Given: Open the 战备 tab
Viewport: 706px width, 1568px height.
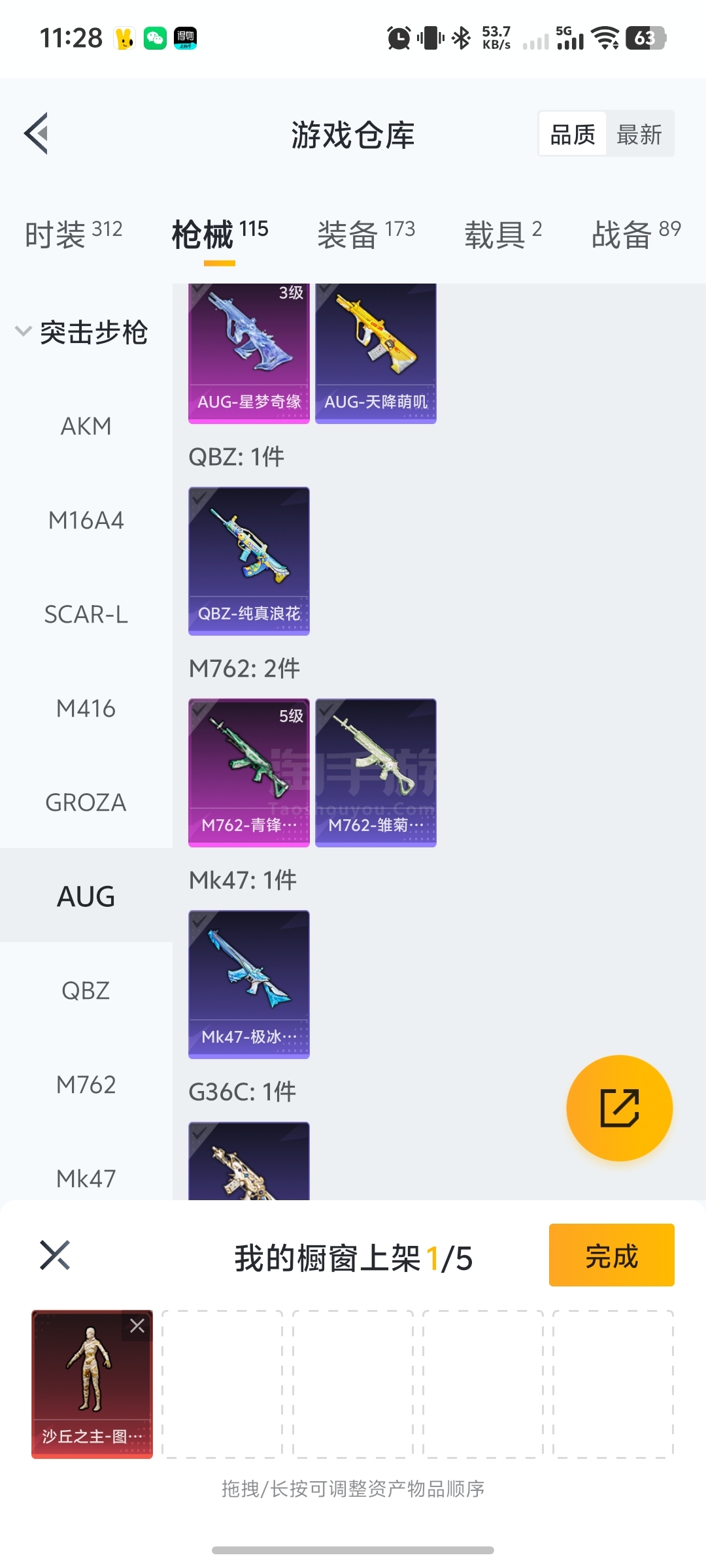Looking at the screenshot, I should pos(635,234).
